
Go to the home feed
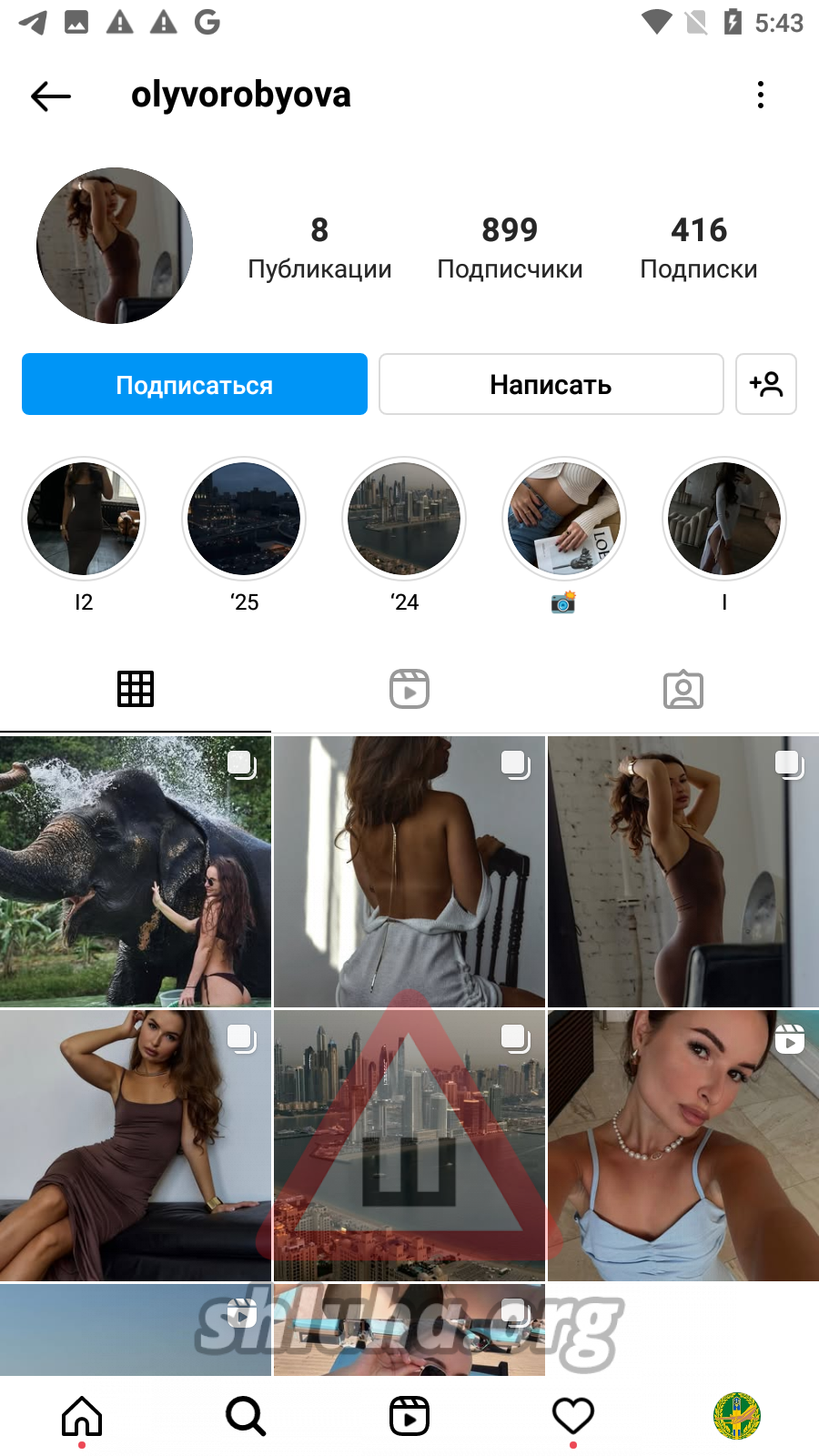[x=82, y=1416]
